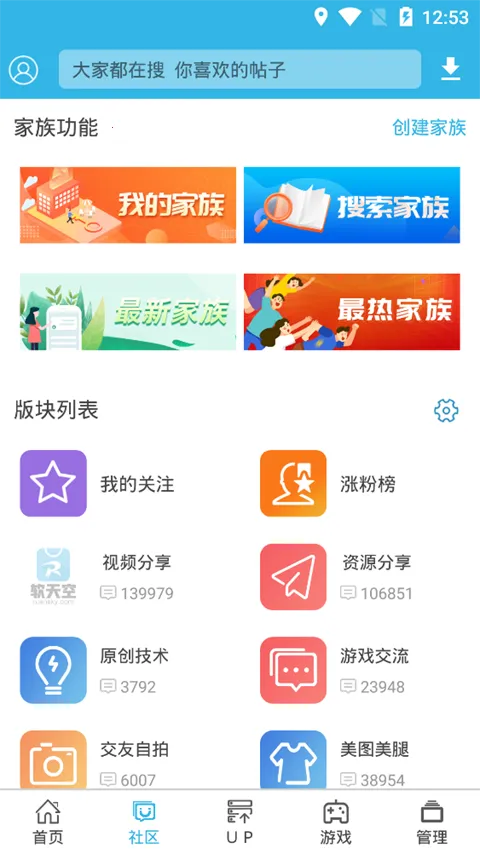This screenshot has width=480, height=854.
Task: Switch to the 首页 tab
Action: pyautogui.click(x=48, y=822)
